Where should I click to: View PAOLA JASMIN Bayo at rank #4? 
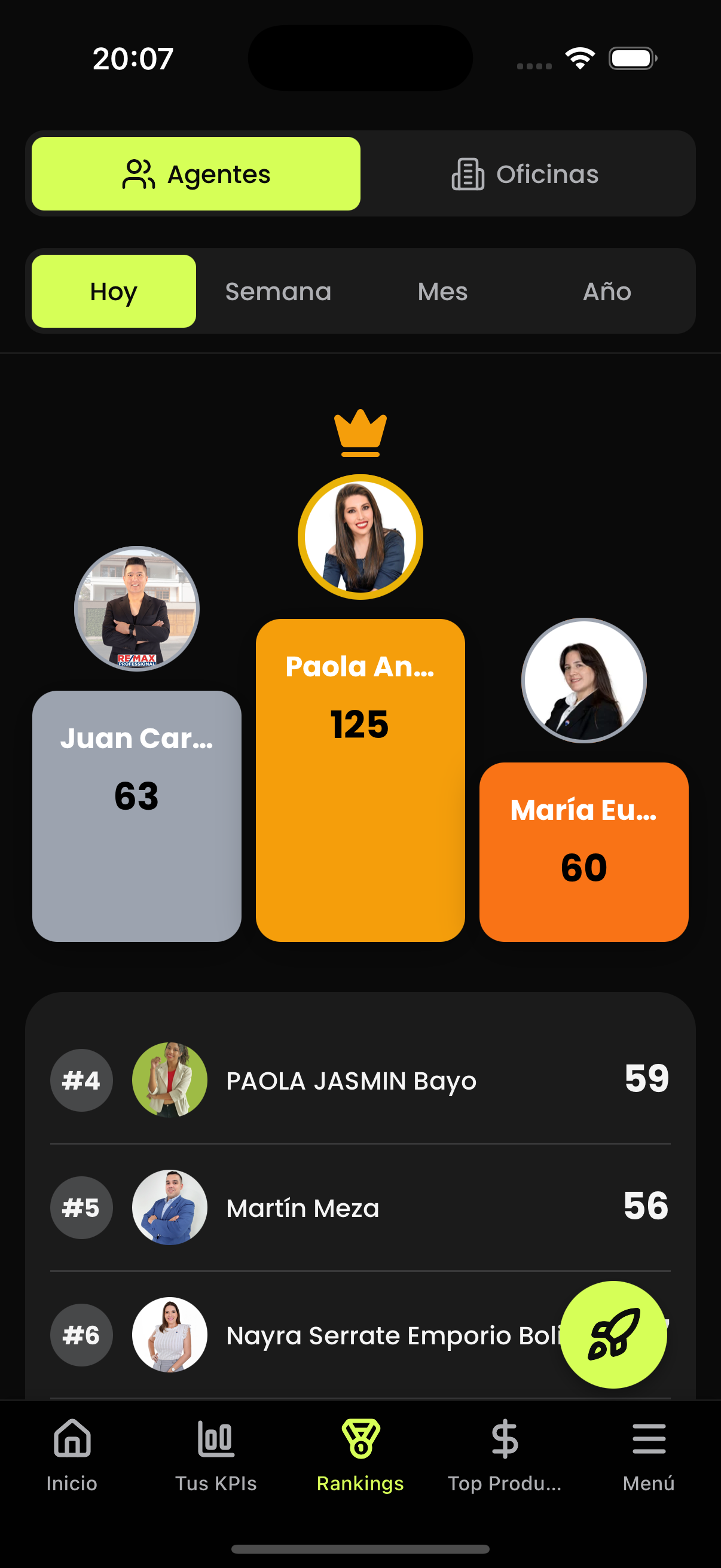point(360,1081)
